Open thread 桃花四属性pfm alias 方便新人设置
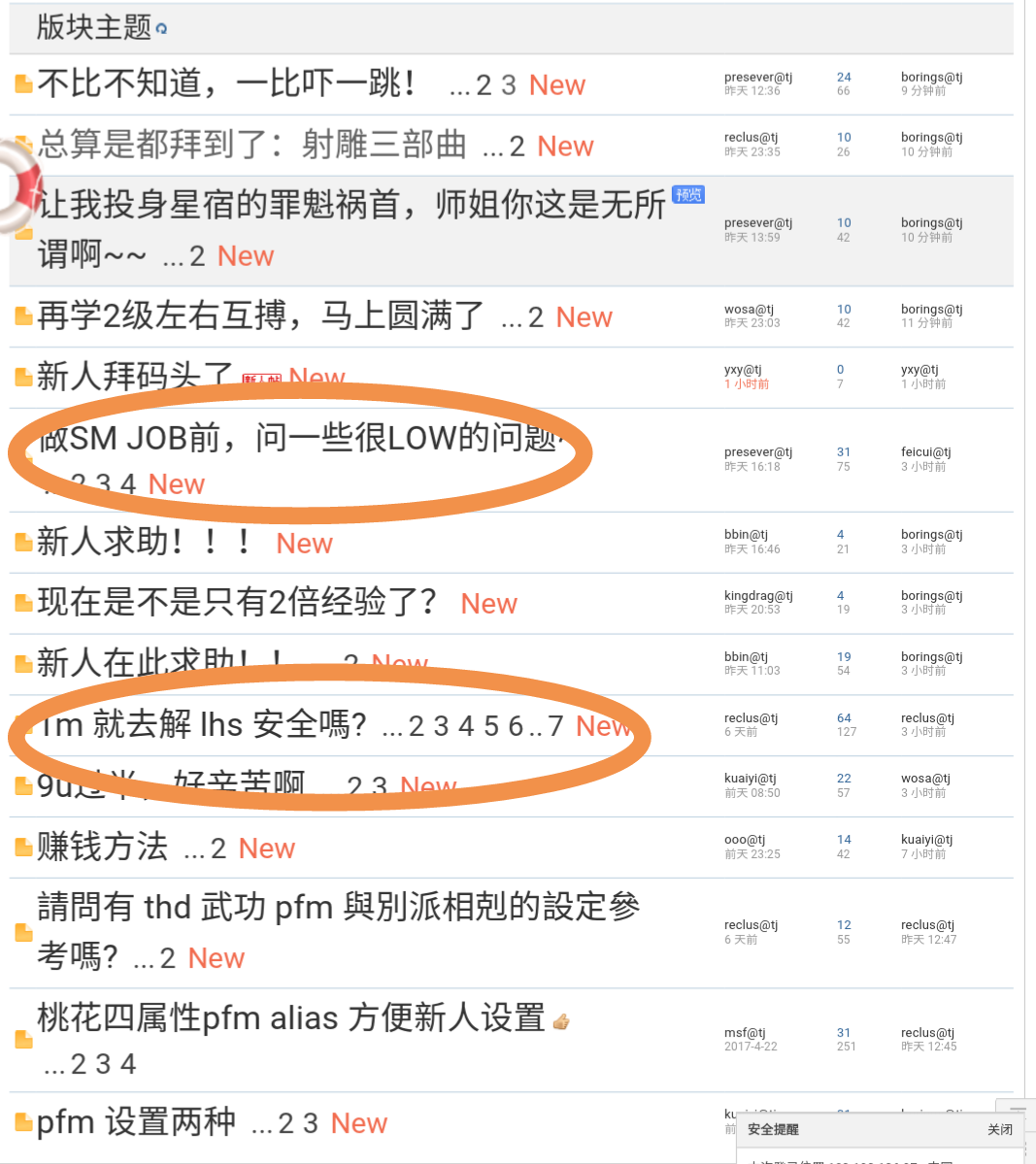Screen dimensions: 1036x1164 291,1017
